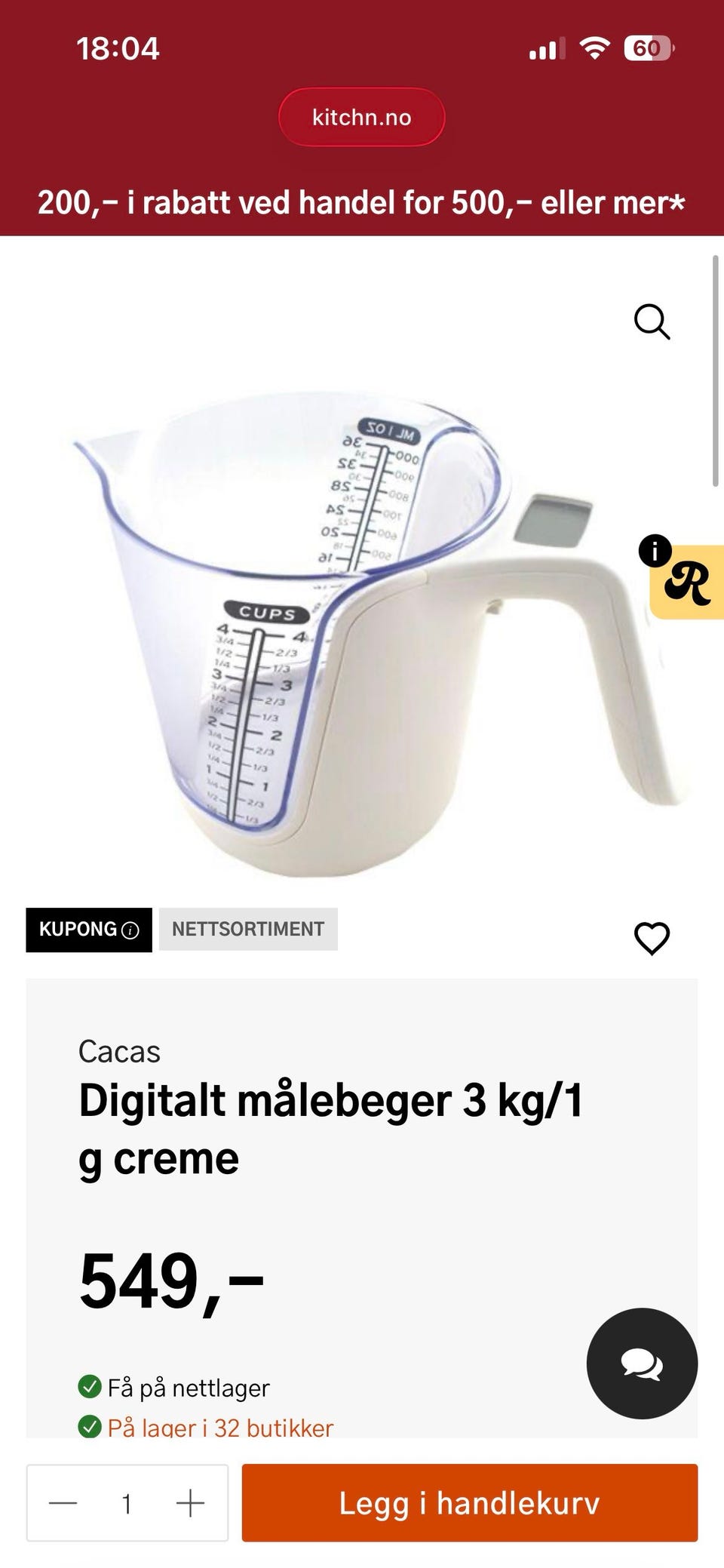
Task: Tap the info icon beside KUPONG
Action: pyautogui.click(x=130, y=930)
